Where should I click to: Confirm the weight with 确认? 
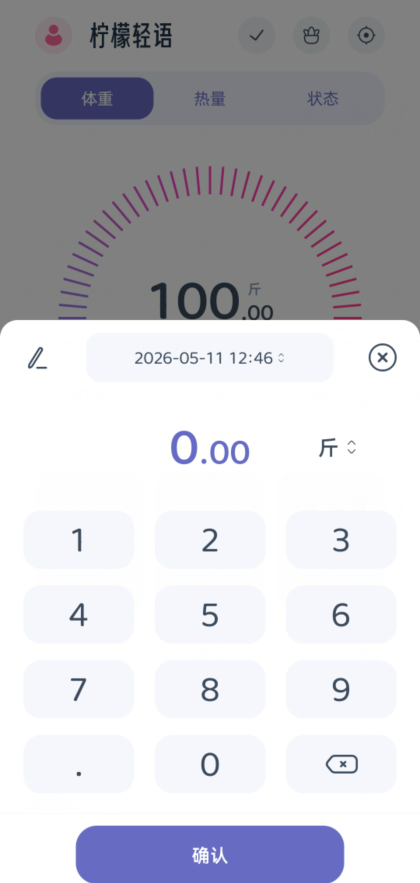209,855
